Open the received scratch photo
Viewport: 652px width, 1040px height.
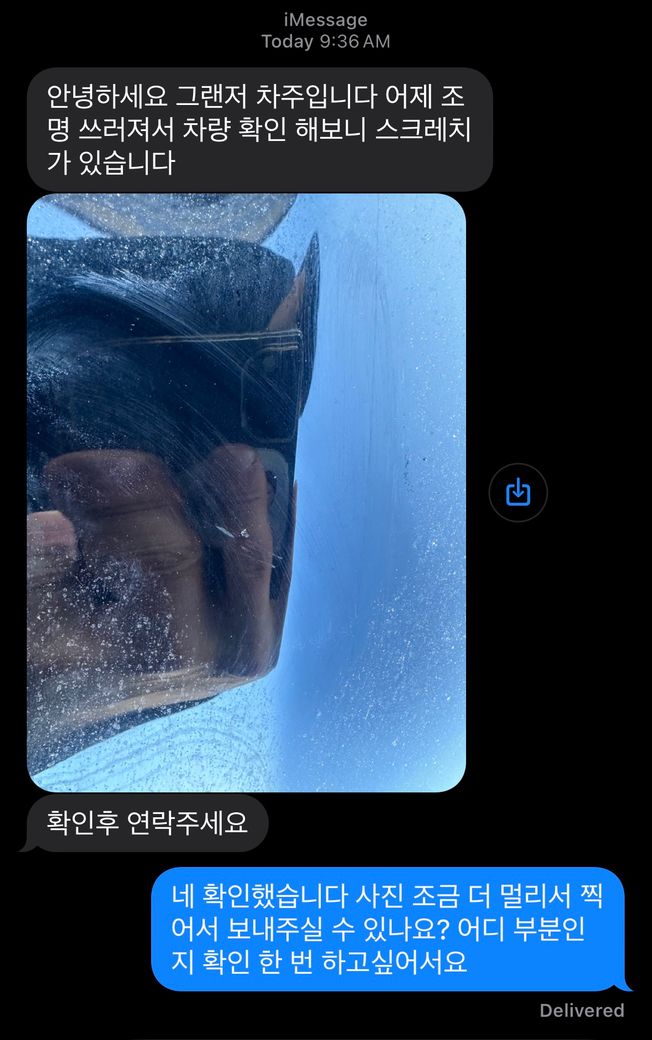tap(246, 492)
